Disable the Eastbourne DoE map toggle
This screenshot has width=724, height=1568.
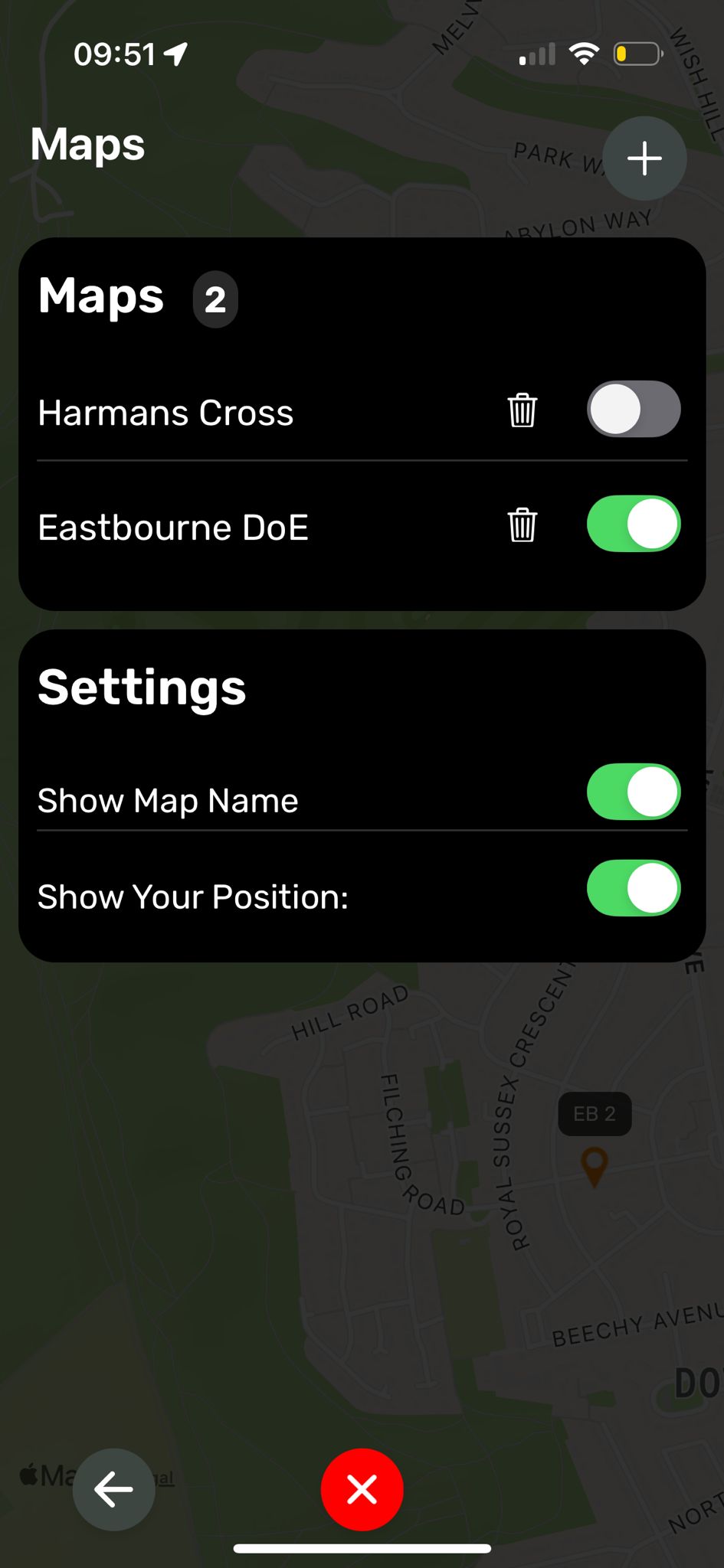[x=633, y=524]
